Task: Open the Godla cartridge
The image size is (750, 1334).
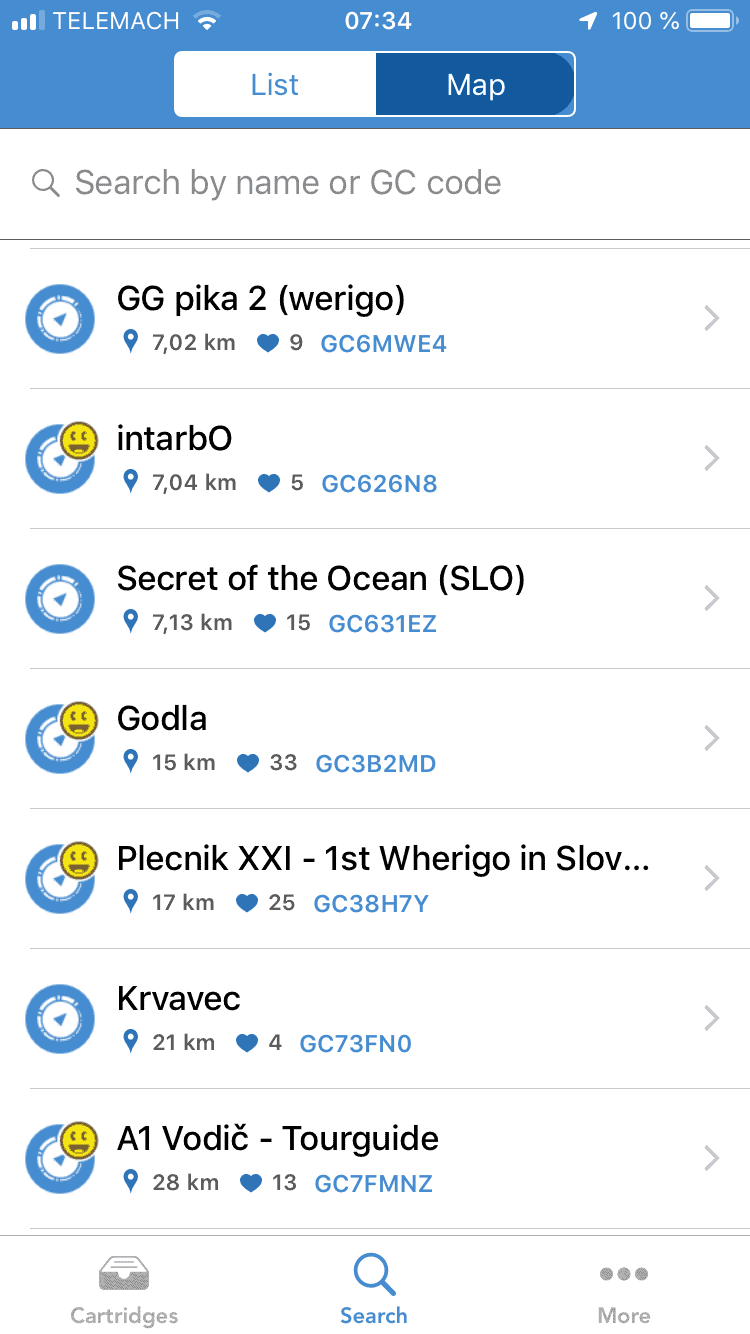Action: [375, 739]
